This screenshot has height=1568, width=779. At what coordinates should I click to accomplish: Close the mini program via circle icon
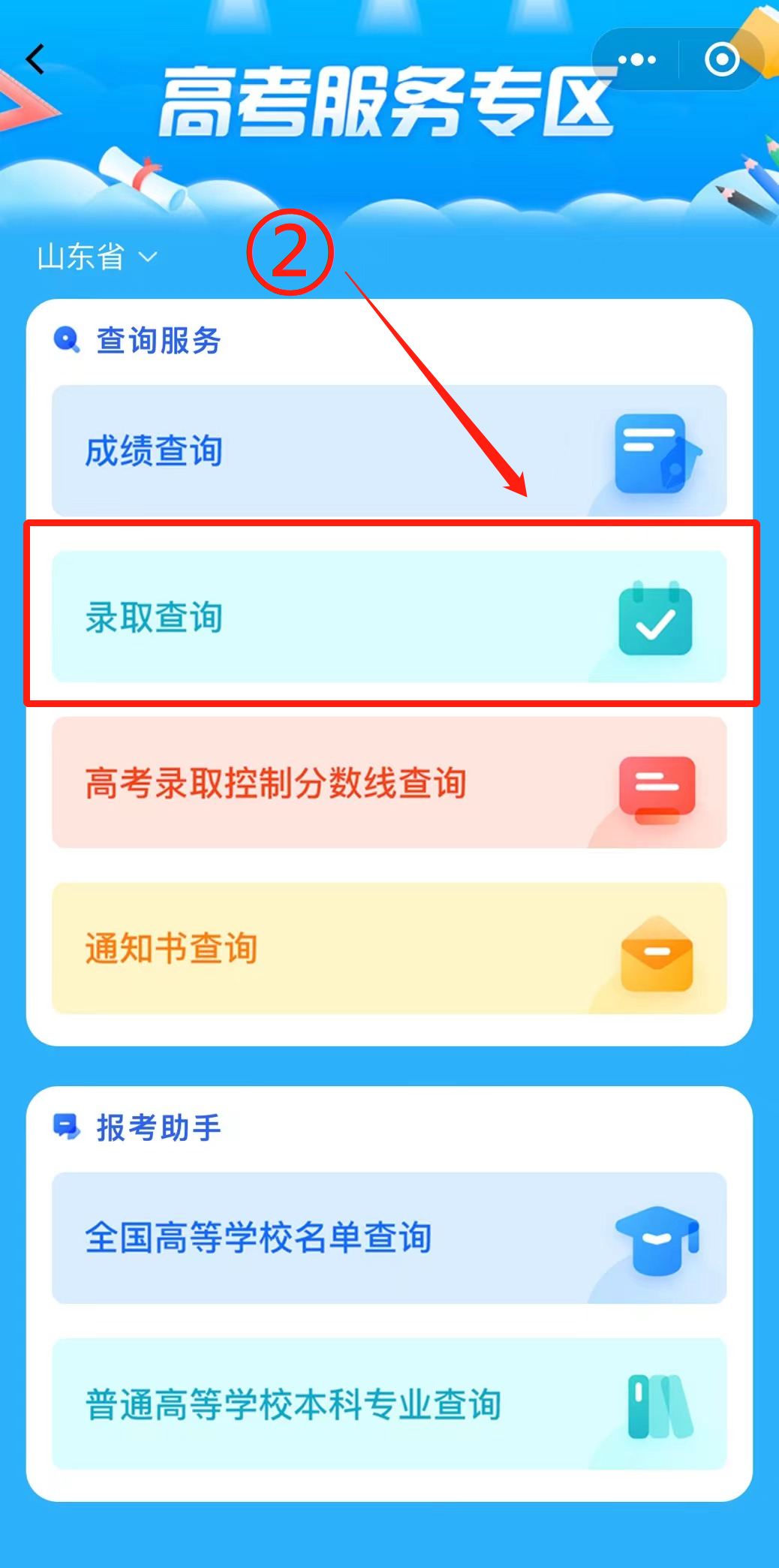(722, 59)
